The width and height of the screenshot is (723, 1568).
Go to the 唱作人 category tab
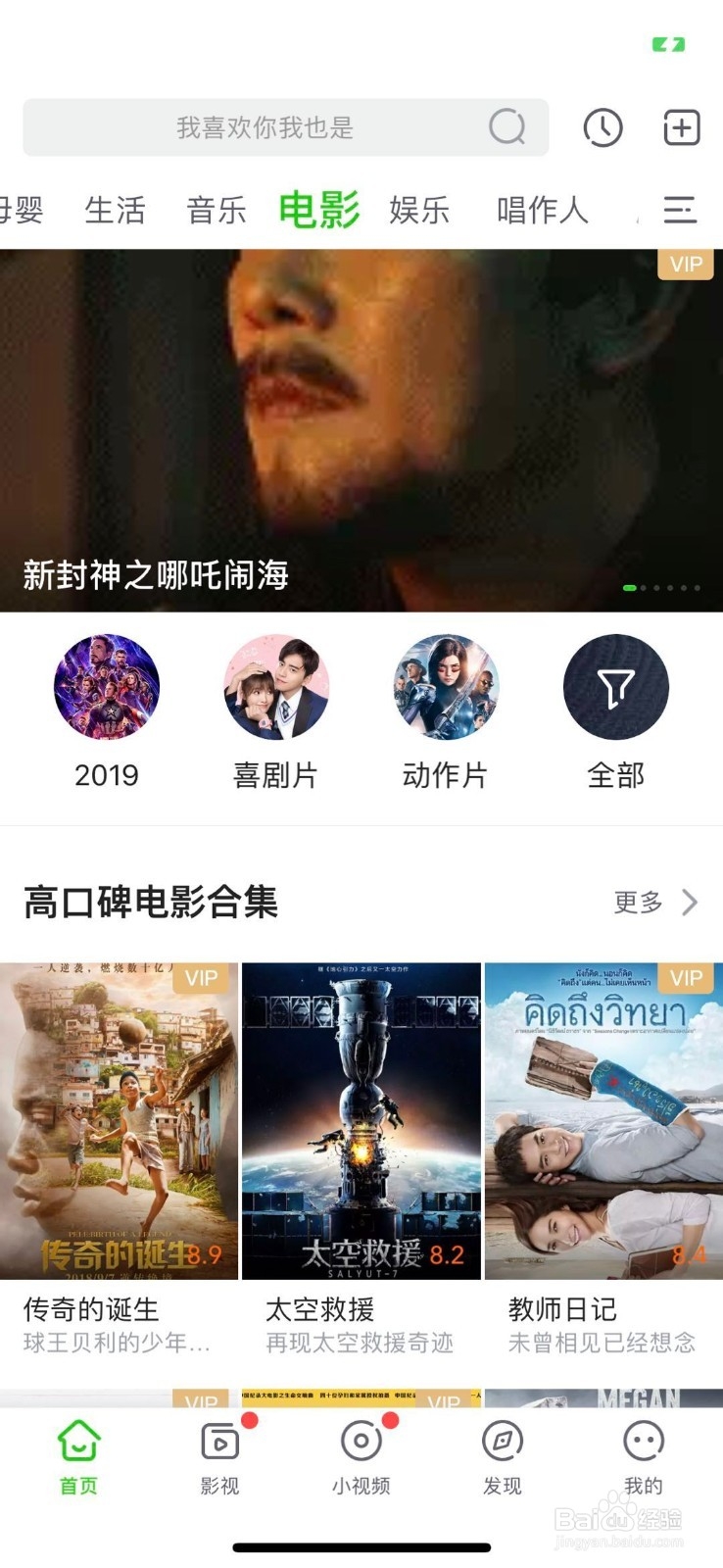(x=542, y=210)
